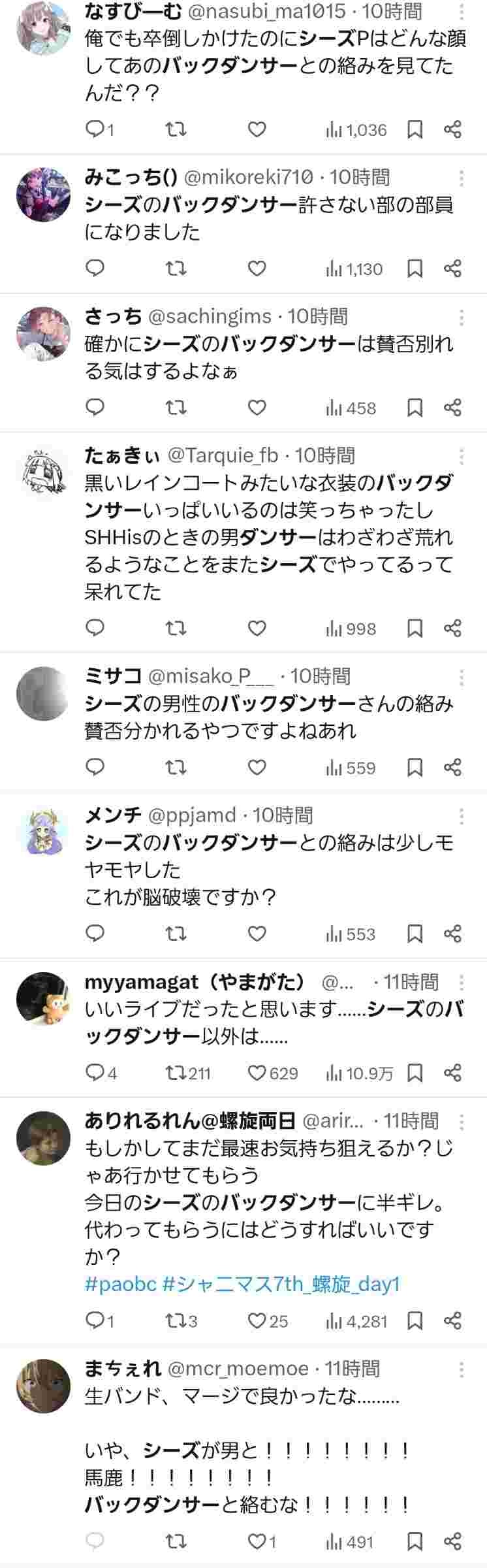Open overflow menu on みこっち()'s tweet
The image size is (487, 1568).
click(462, 178)
